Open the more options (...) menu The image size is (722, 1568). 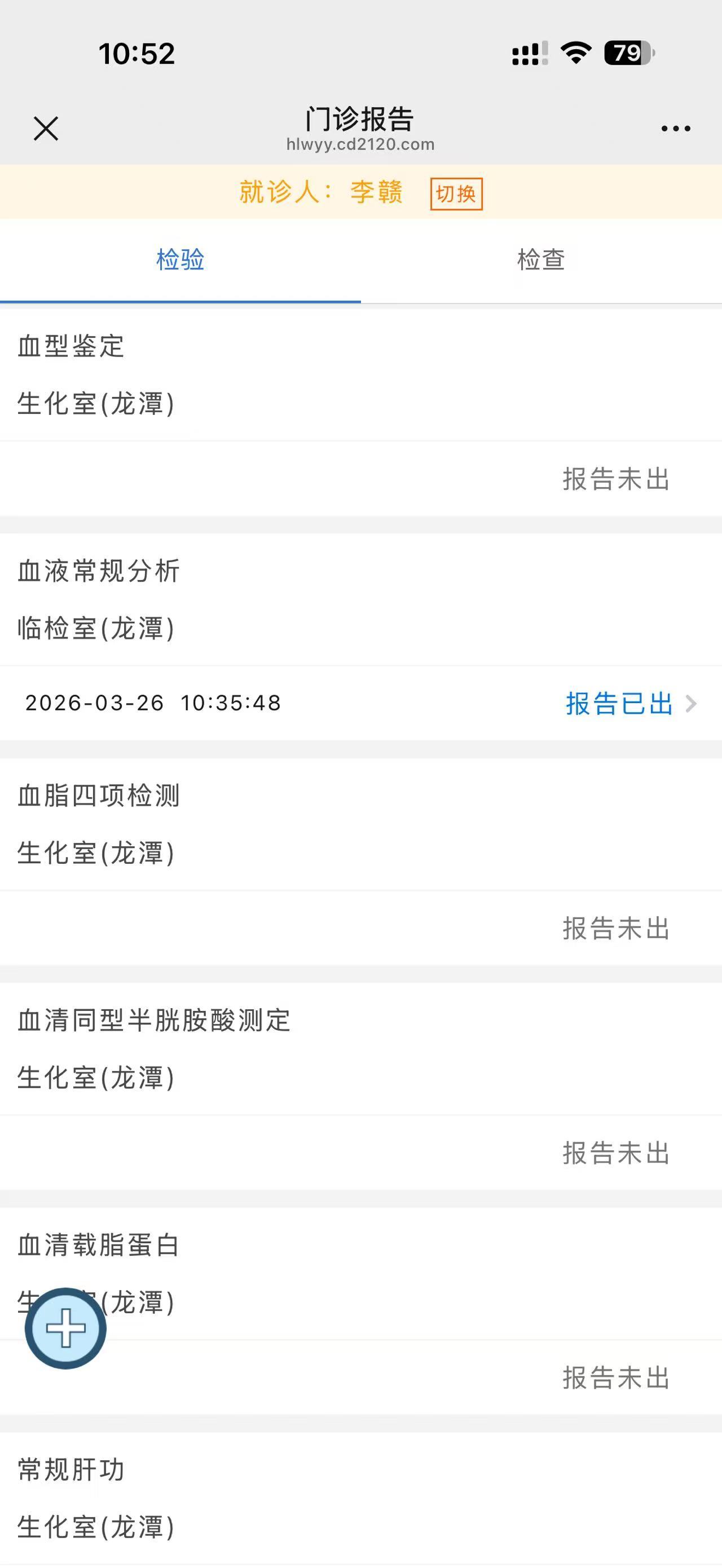pyautogui.click(x=676, y=128)
